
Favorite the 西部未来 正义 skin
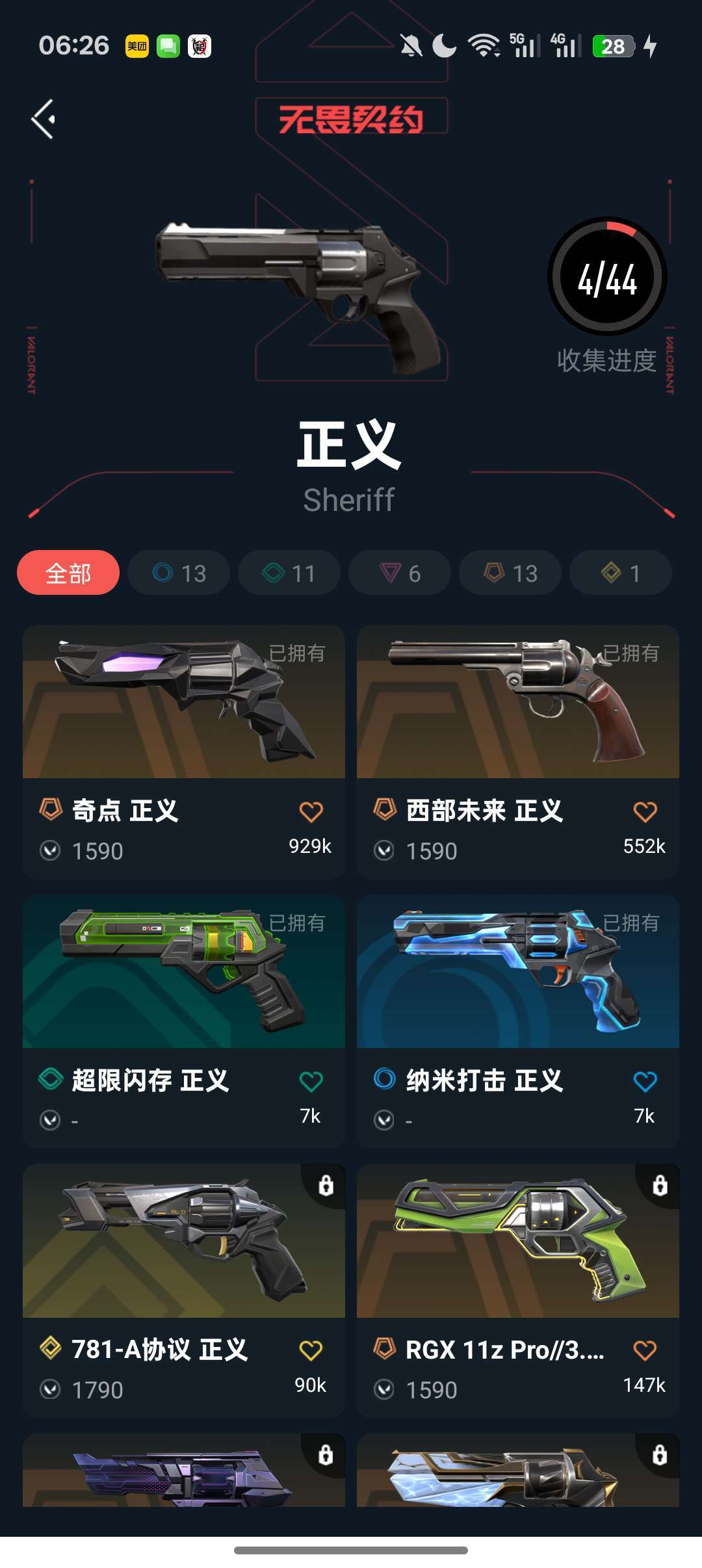coord(644,811)
